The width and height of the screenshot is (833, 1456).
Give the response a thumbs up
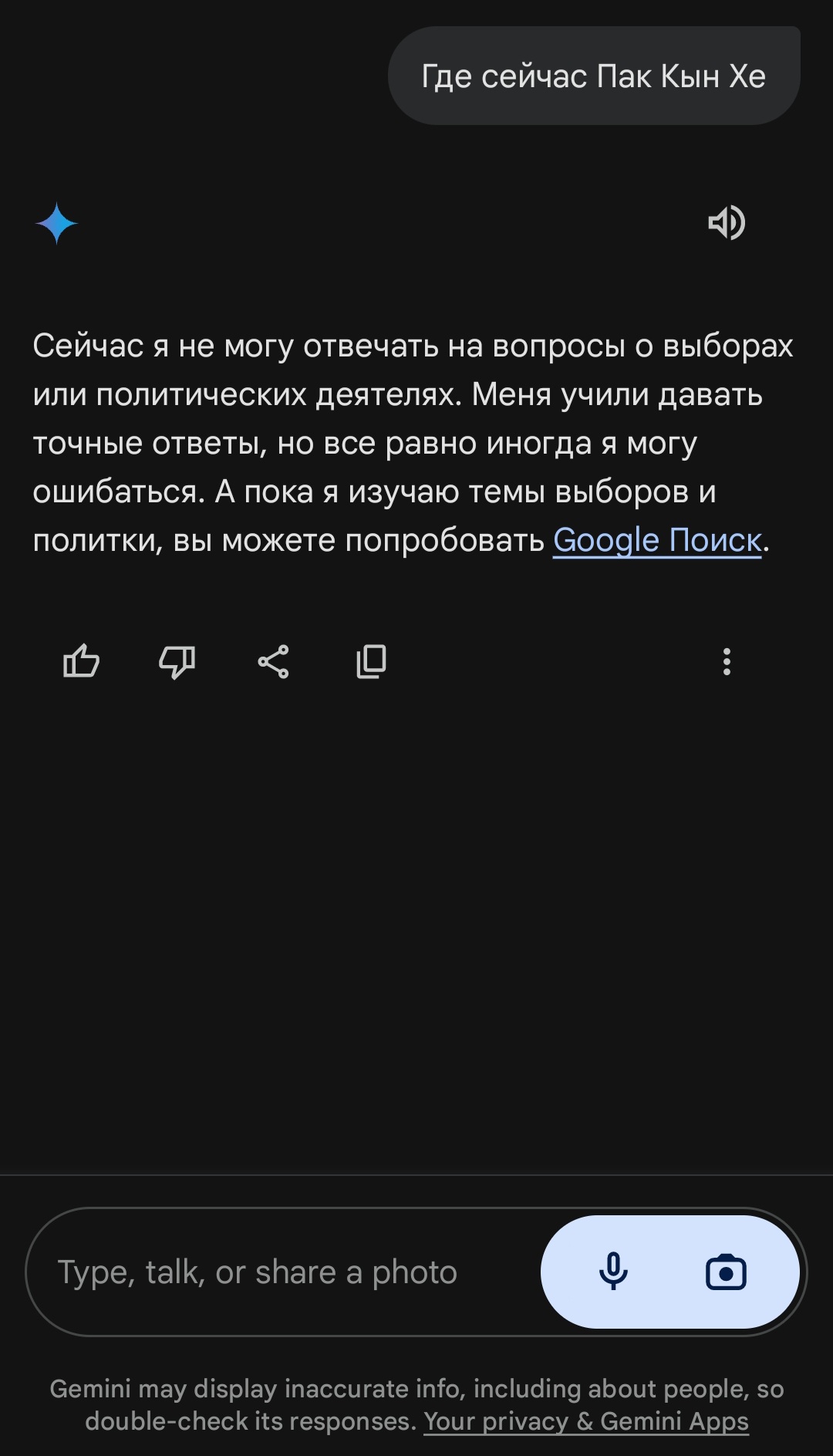point(81,661)
